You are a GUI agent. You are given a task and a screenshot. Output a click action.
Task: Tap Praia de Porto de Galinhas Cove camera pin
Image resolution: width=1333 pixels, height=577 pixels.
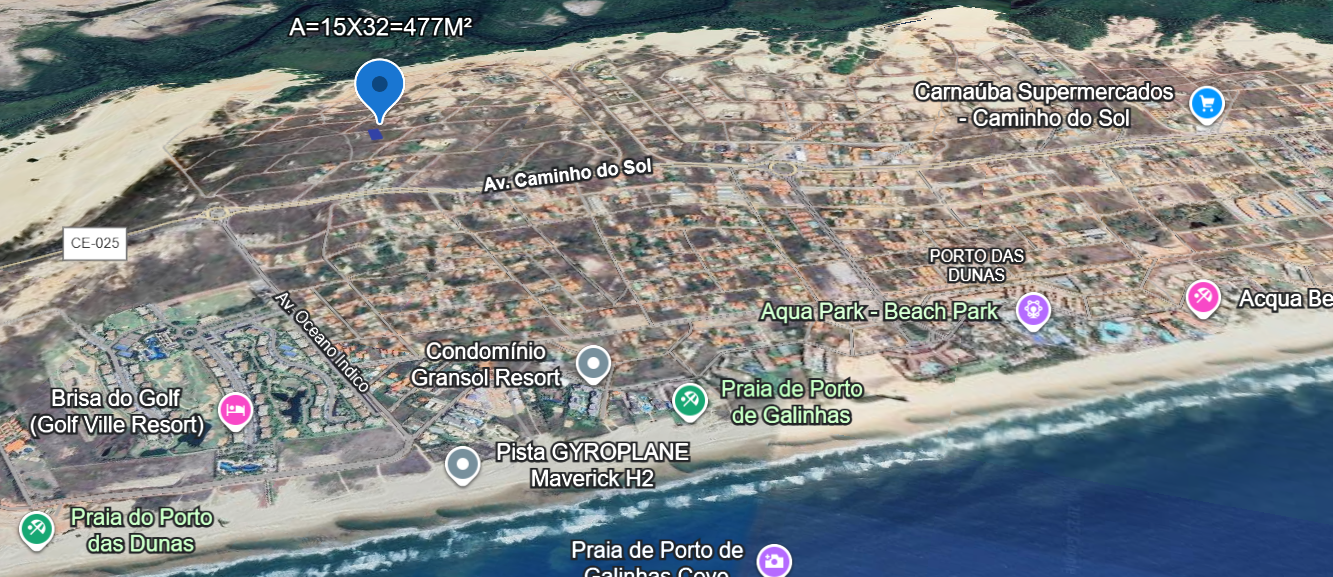(x=773, y=561)
